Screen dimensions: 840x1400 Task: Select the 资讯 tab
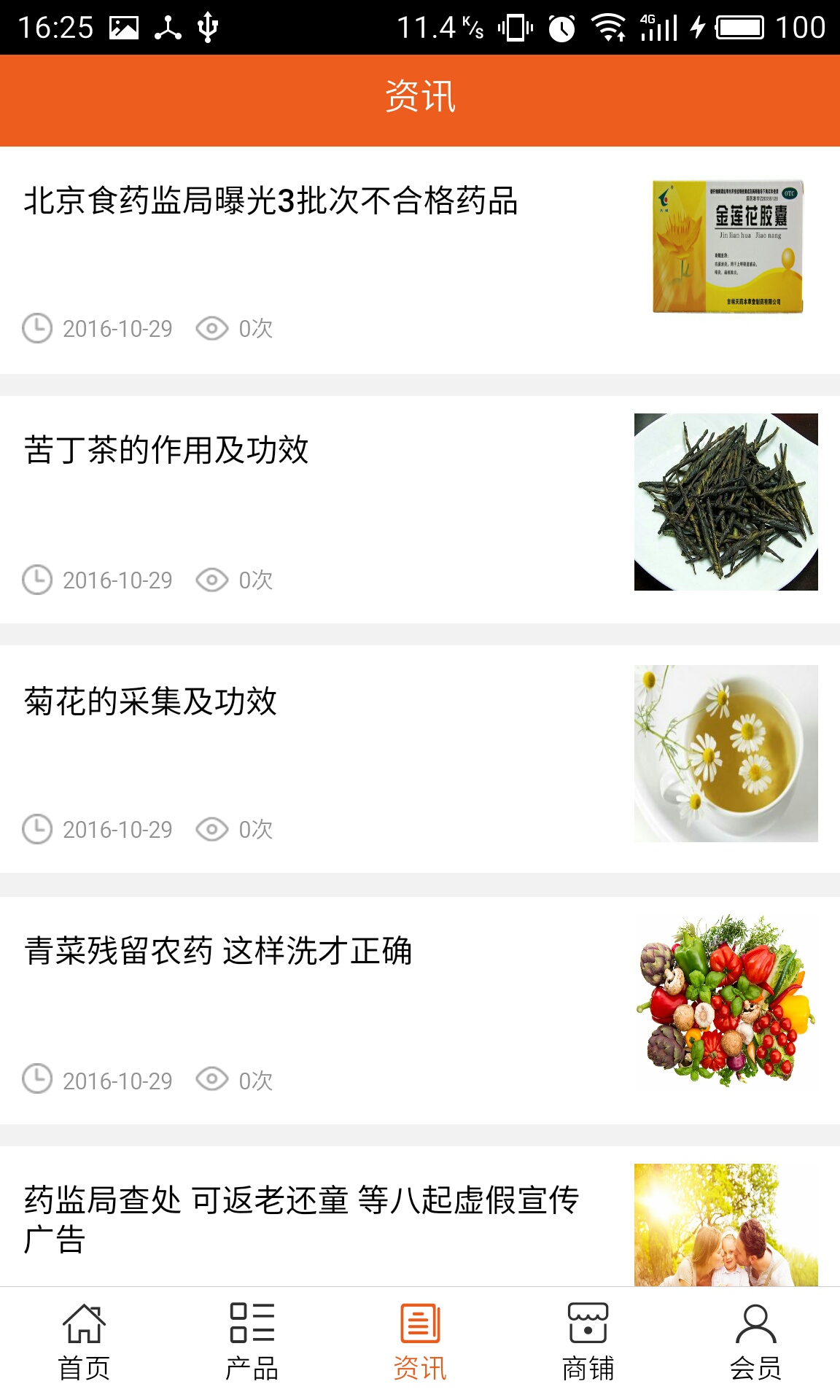point(420,1343)
